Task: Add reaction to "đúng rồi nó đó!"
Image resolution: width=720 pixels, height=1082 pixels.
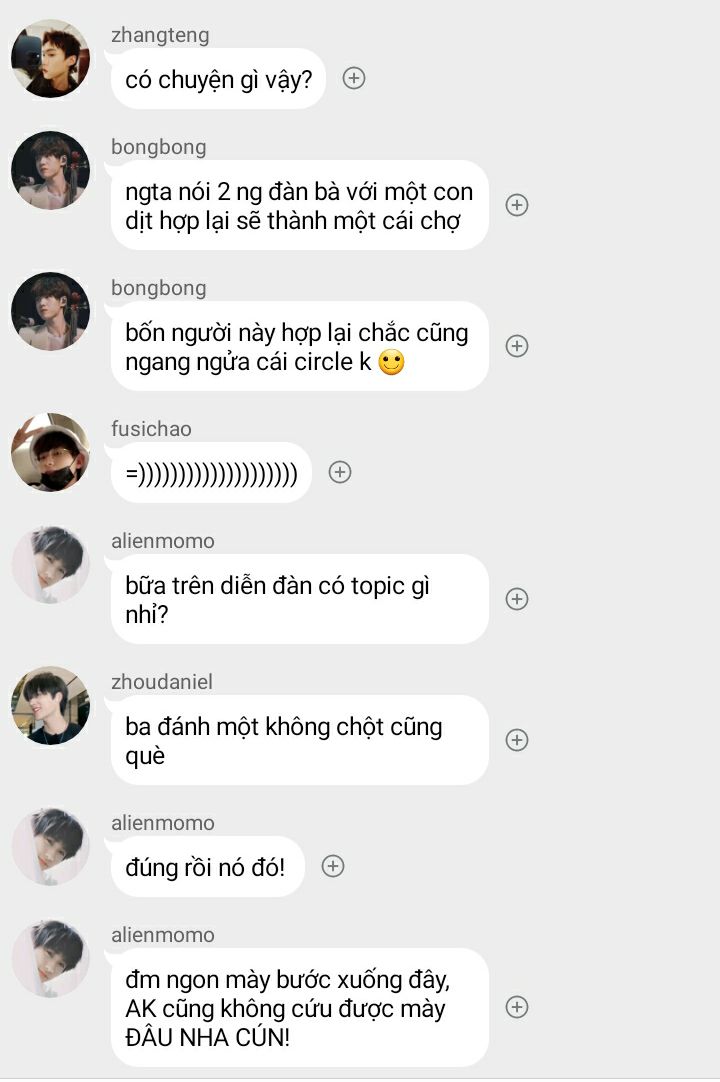Action: pos(333,866)
